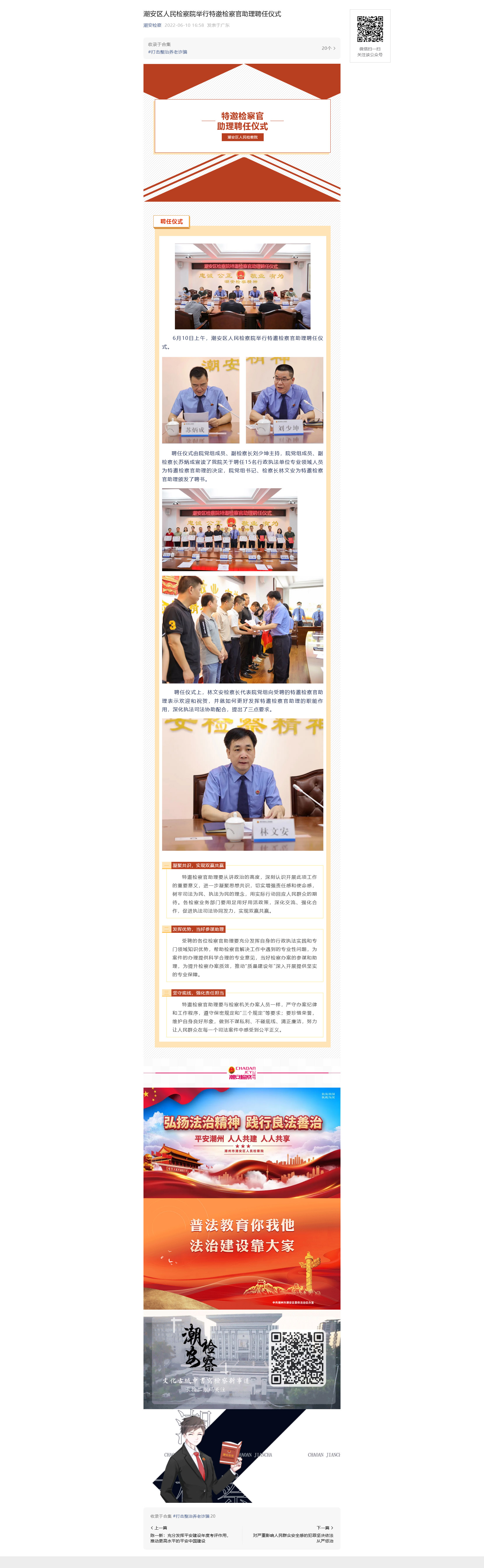
Task: Open the #打击整治养老诈骗 link at the bottom
Action: tap(191, 1516)
